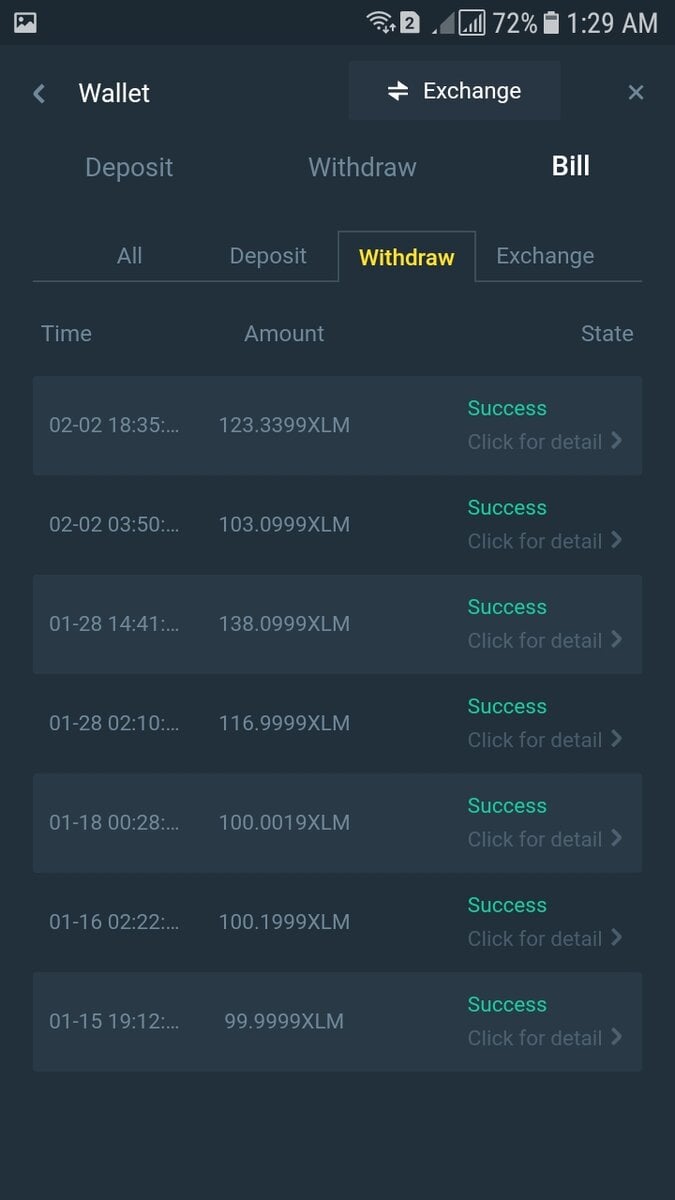This screenshot has width=675, height=1200.
Task: View details of the 103.0999XLM withdrawal
Action: pos(544,540)
